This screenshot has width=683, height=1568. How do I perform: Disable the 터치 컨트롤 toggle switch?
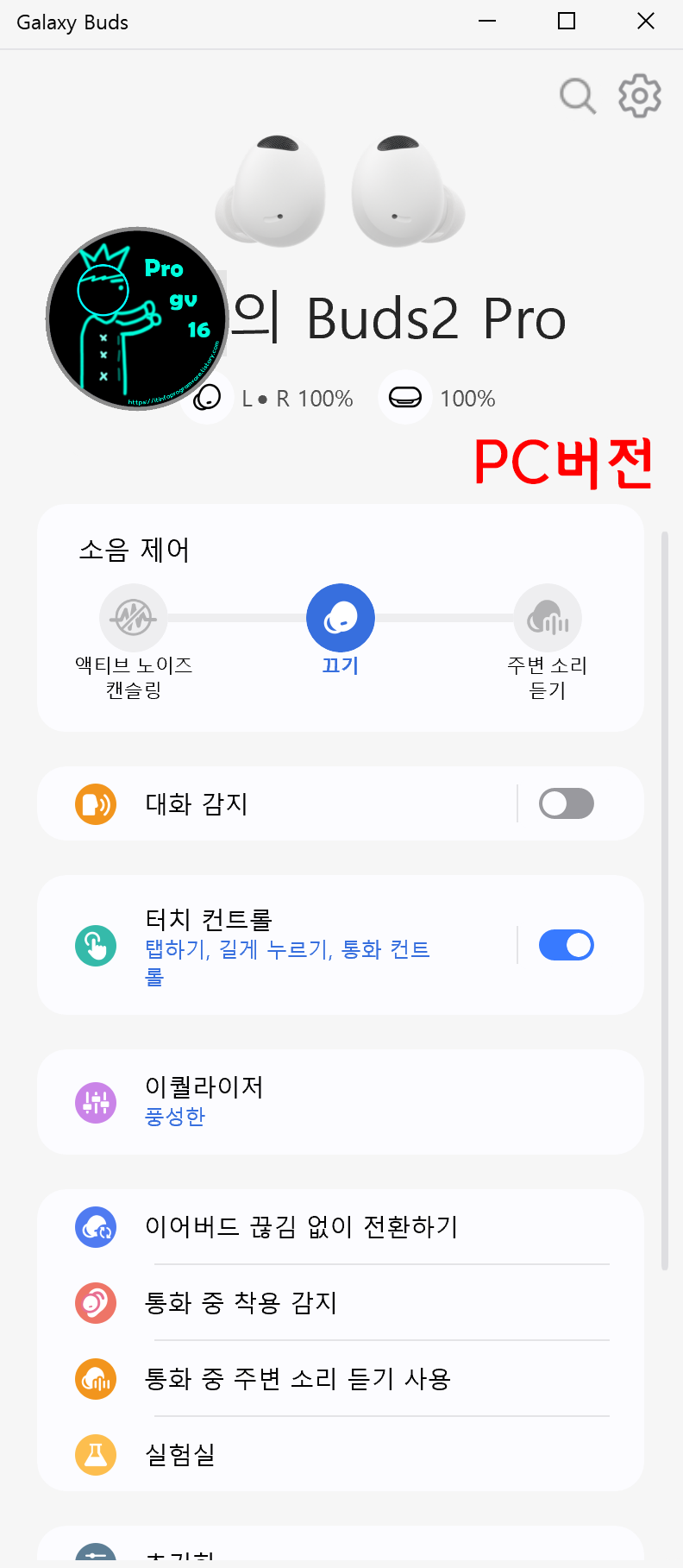566,945
